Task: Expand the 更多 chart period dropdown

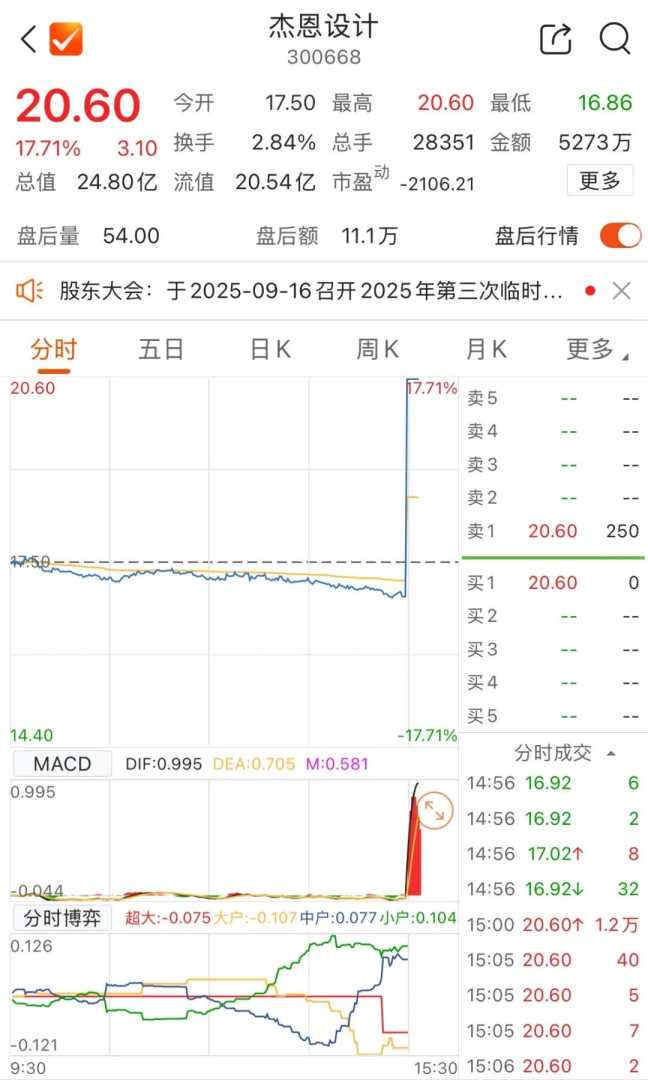Action: [x=597, y=349]
